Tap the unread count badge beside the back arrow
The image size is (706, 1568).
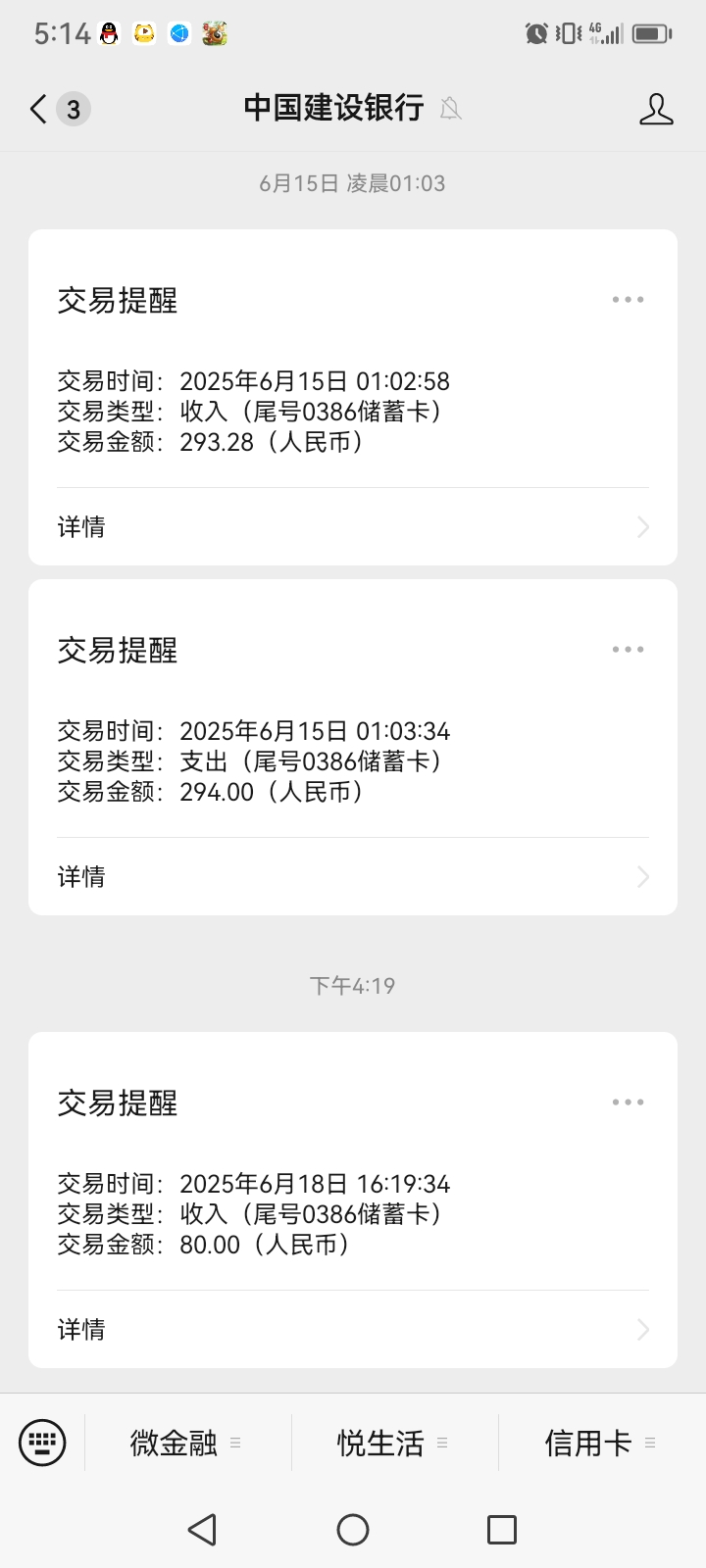[x=76, y=109]
